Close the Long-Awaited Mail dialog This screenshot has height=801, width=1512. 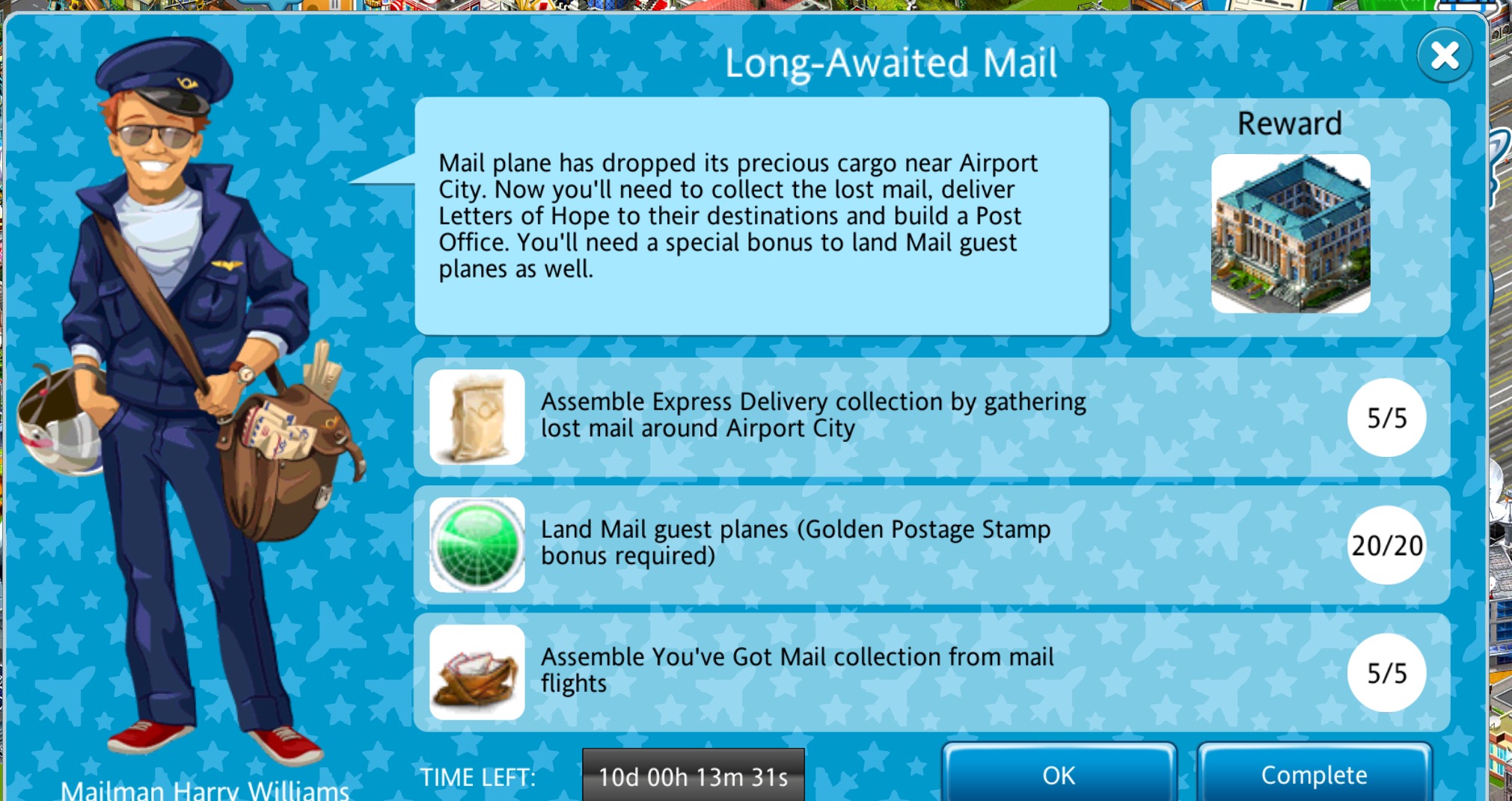pyautogui.click(x=1444, y=55)
